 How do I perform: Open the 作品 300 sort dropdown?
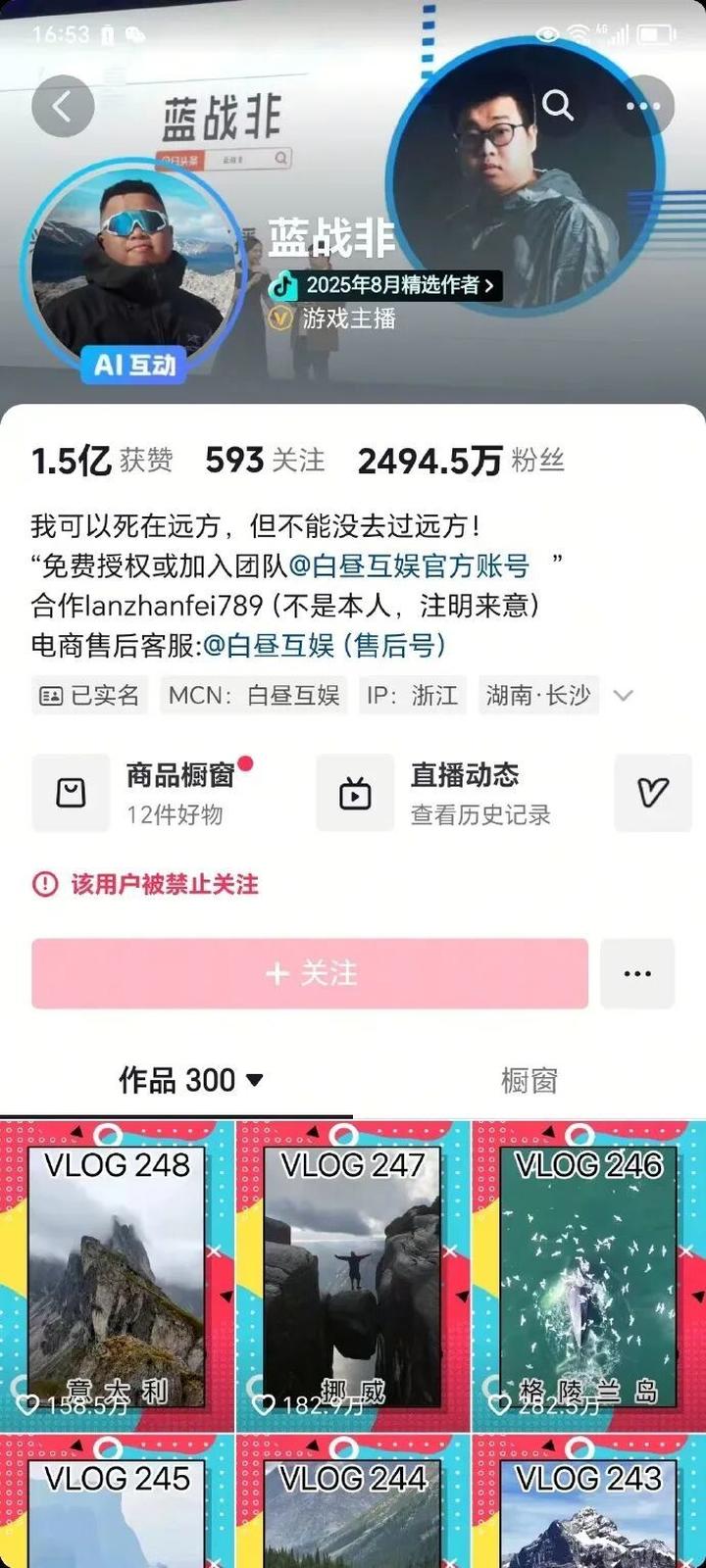click(191, 1080)
